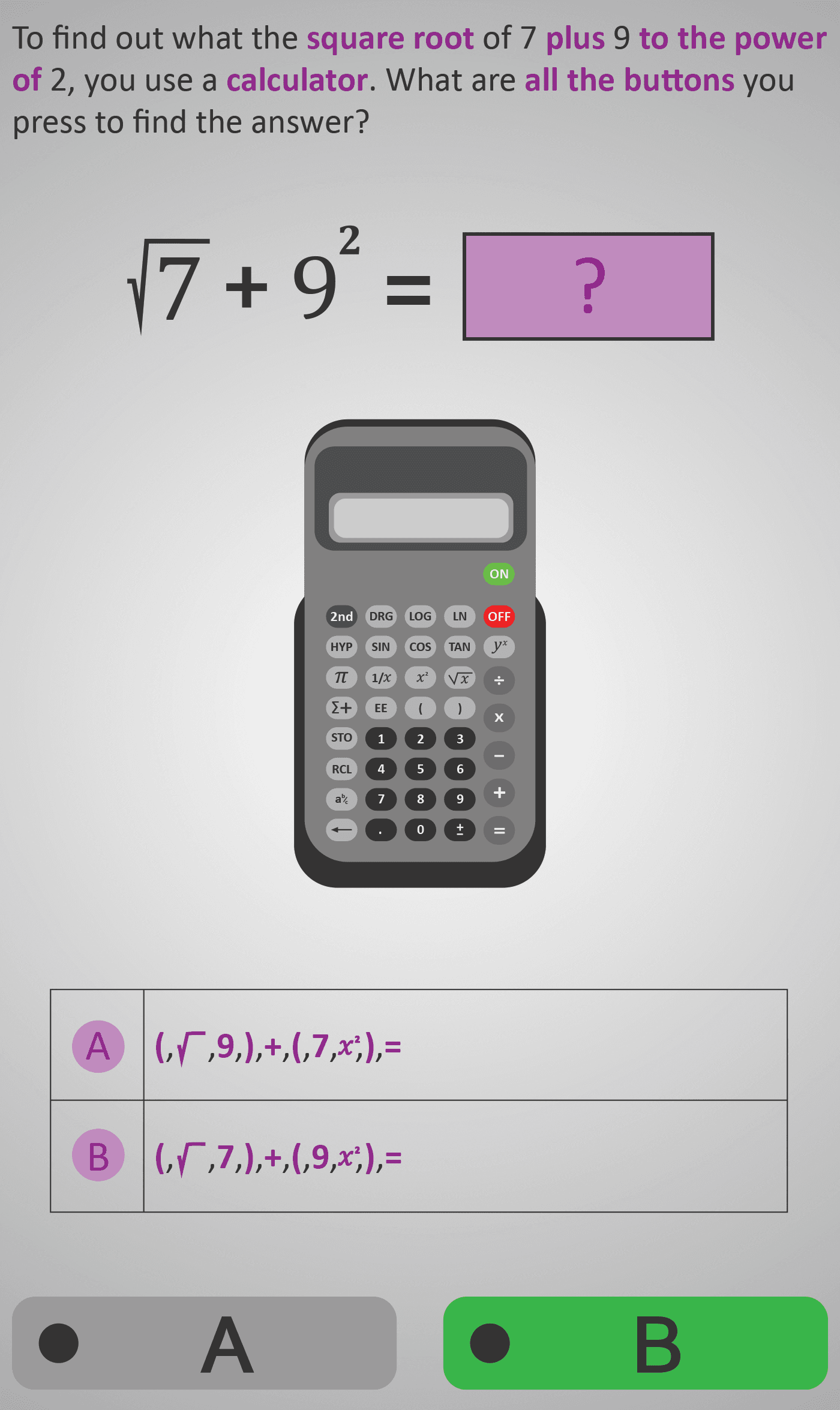Click the π key

click(x=341, y=678)
